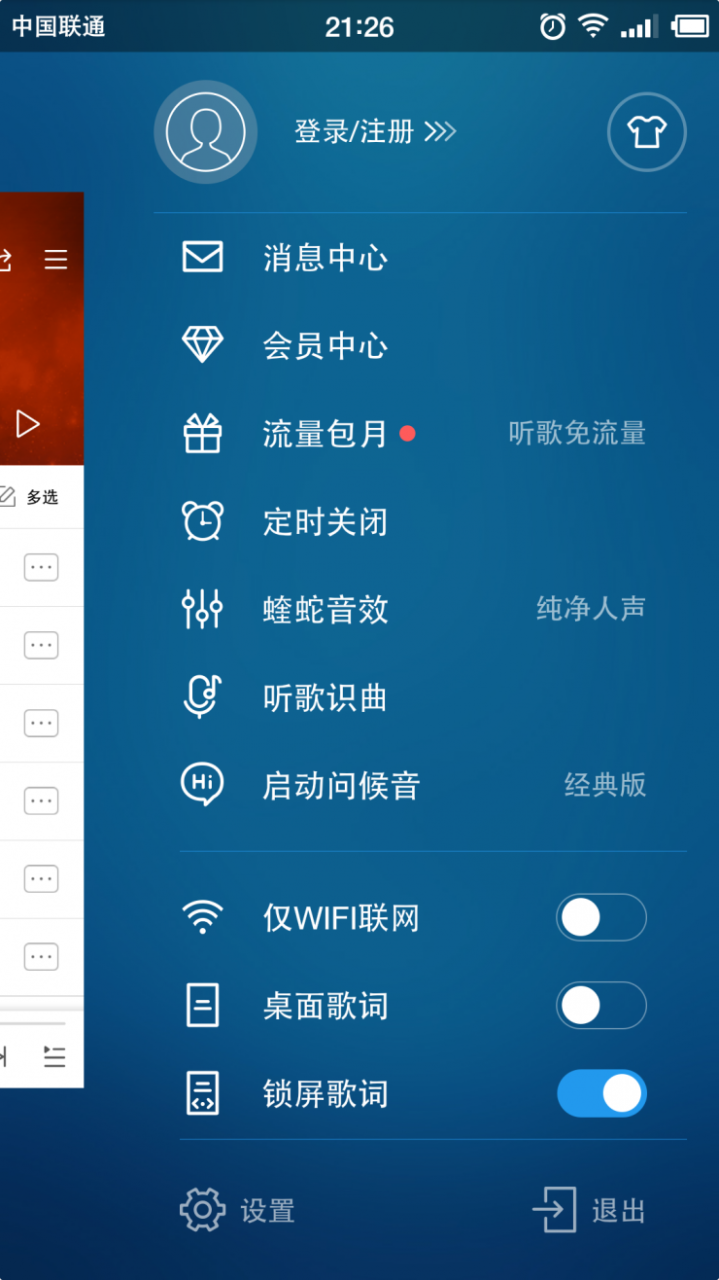Viewport: 719px width, 1280px height.
Task: Open the profile avatar
Action: click(205, 131)
